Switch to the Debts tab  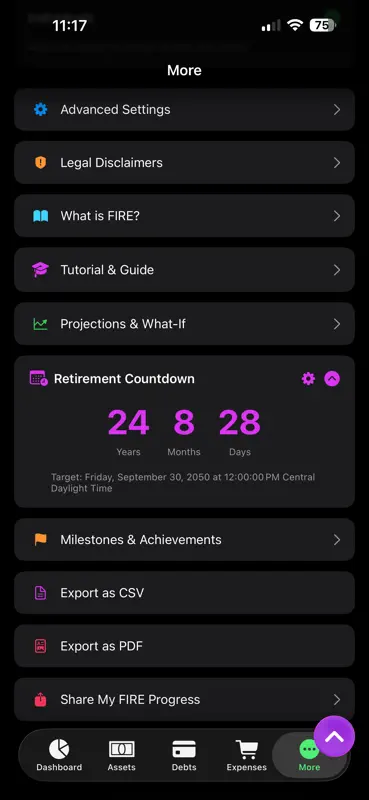[184, 756]
